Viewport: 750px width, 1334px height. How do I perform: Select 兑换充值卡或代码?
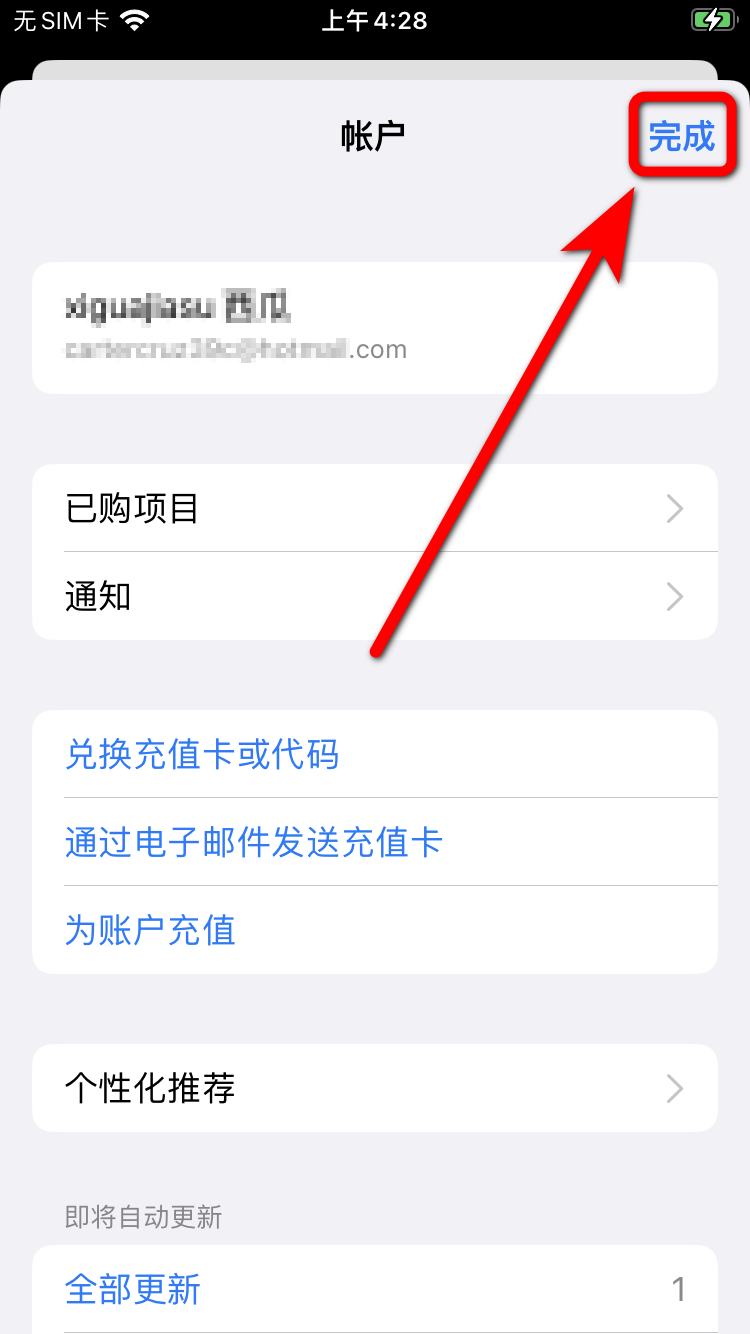[202, 754]
